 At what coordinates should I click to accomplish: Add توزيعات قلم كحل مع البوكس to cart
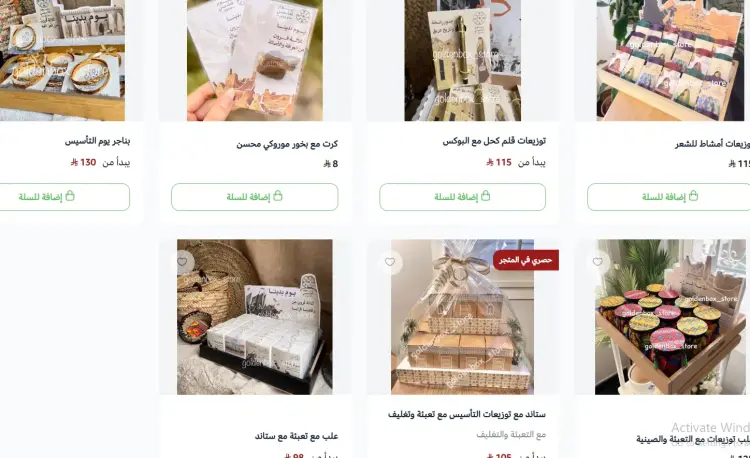click(462, 197)
